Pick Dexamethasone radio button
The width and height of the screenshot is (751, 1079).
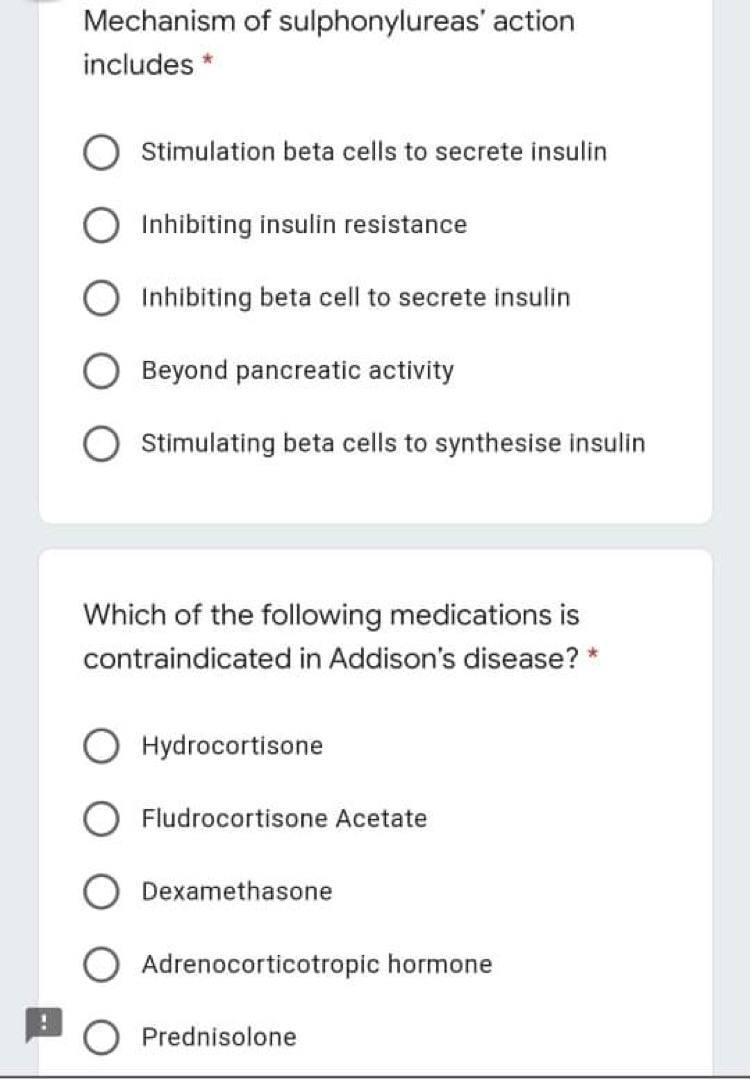102,893
